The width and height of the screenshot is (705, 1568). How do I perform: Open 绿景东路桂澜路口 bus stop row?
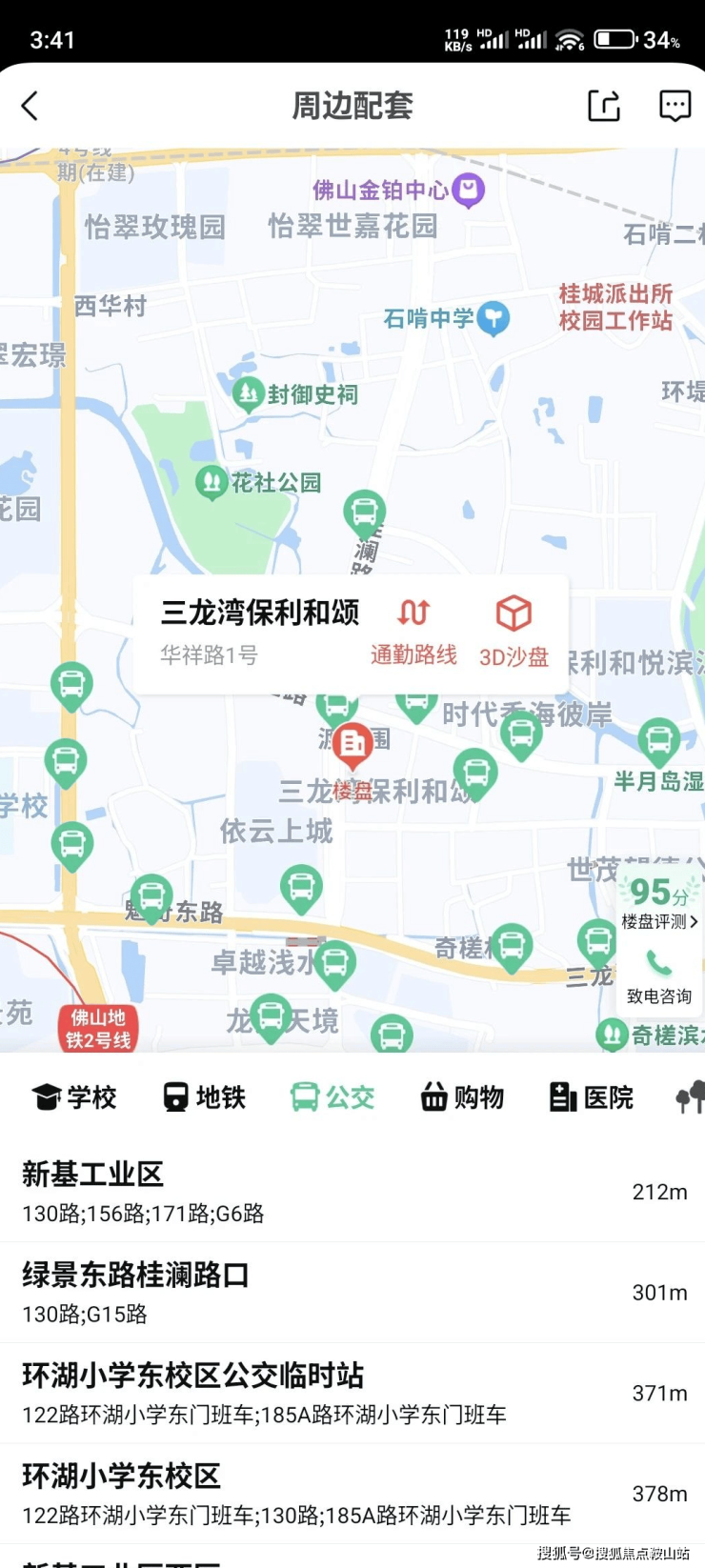tap(352, 1293)
